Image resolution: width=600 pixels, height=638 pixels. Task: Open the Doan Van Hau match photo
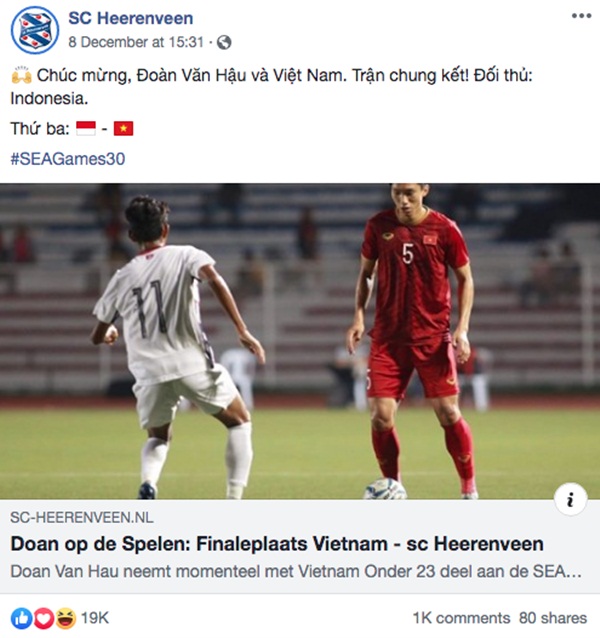[x=300, y=340]
